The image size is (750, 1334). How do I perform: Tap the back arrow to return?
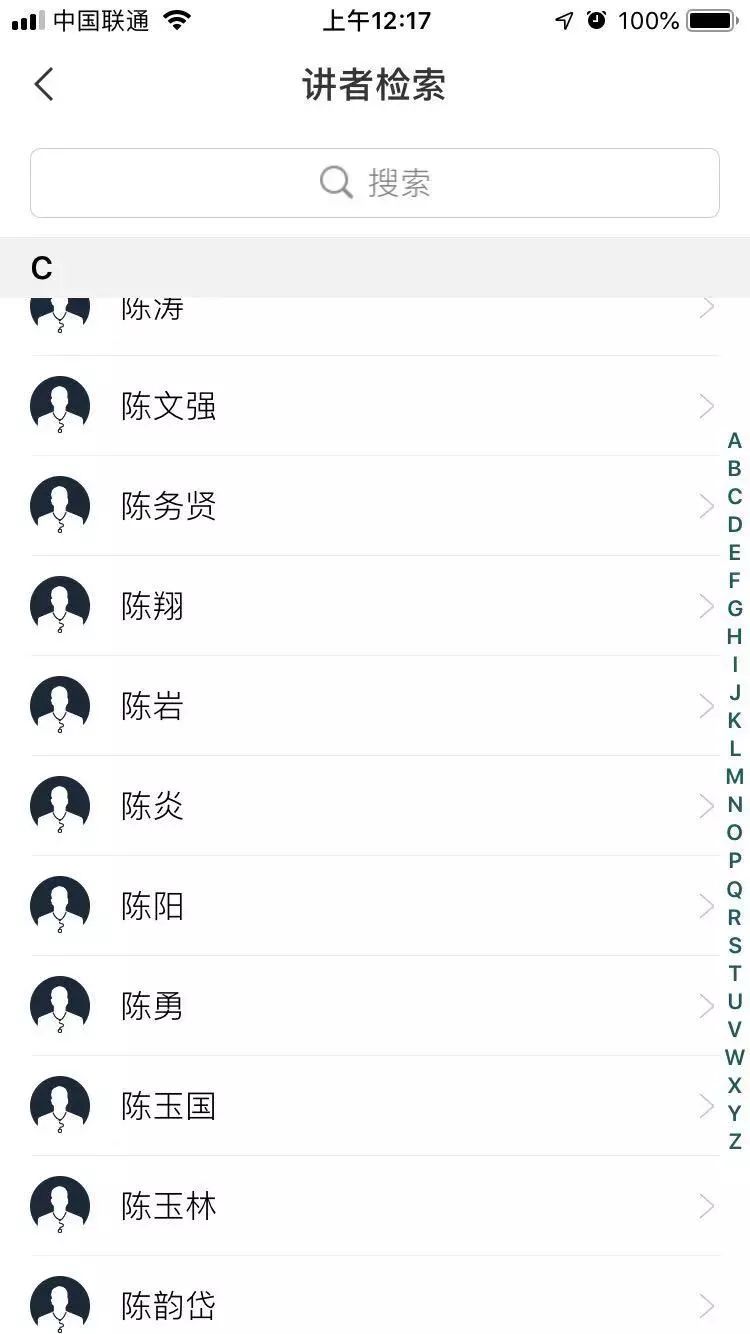(43, 84)
